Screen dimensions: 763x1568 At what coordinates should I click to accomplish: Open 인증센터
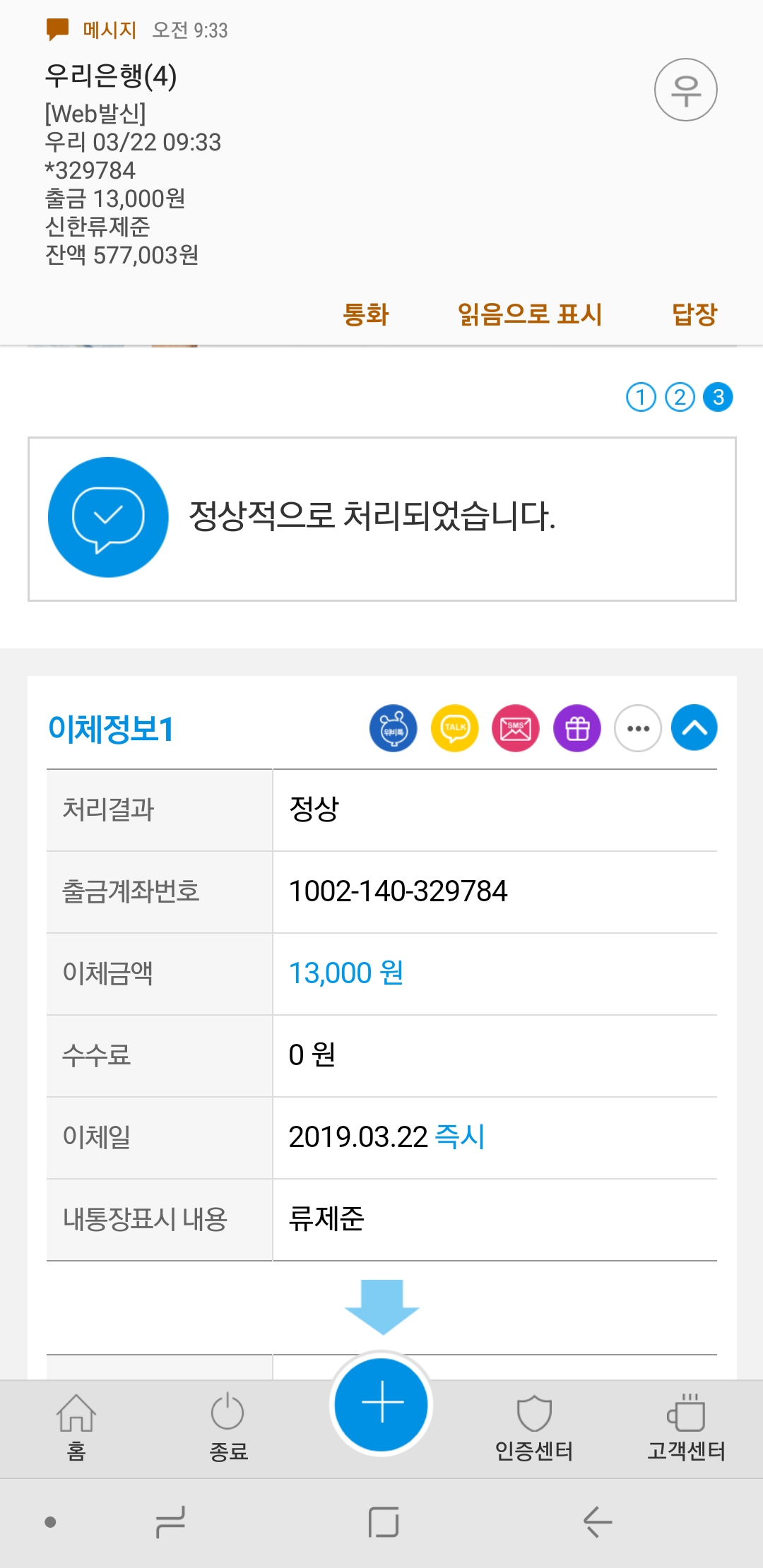533,1427
